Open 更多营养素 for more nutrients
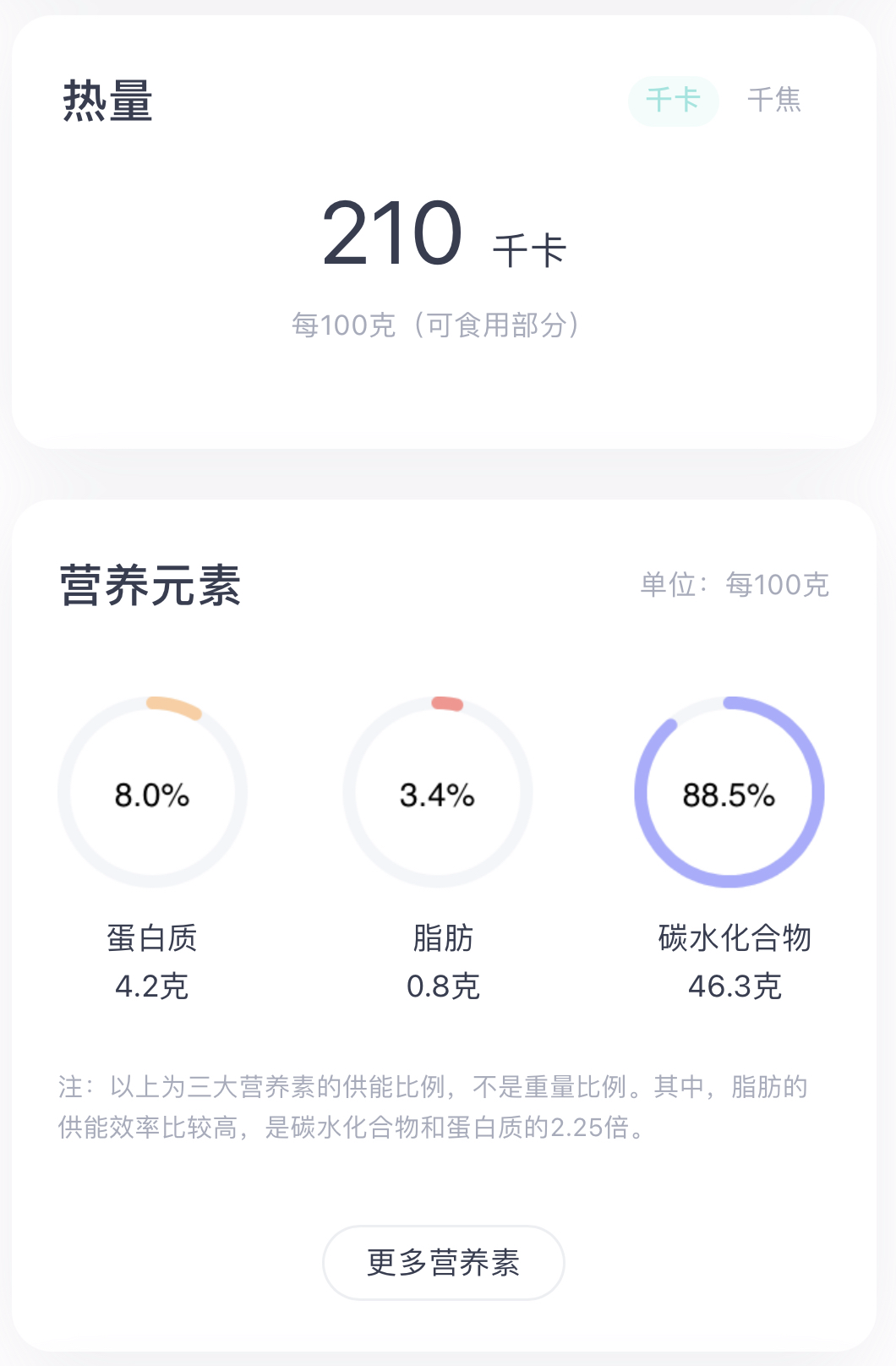This screenshot has height=1366, width=896. (443, 1262)
